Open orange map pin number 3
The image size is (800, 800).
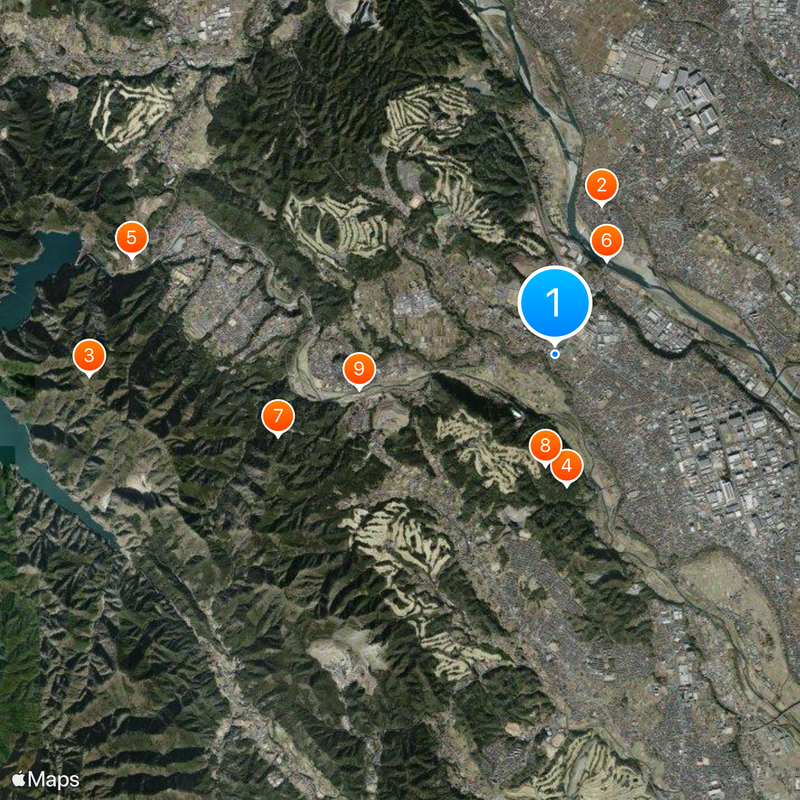[90, 355]
